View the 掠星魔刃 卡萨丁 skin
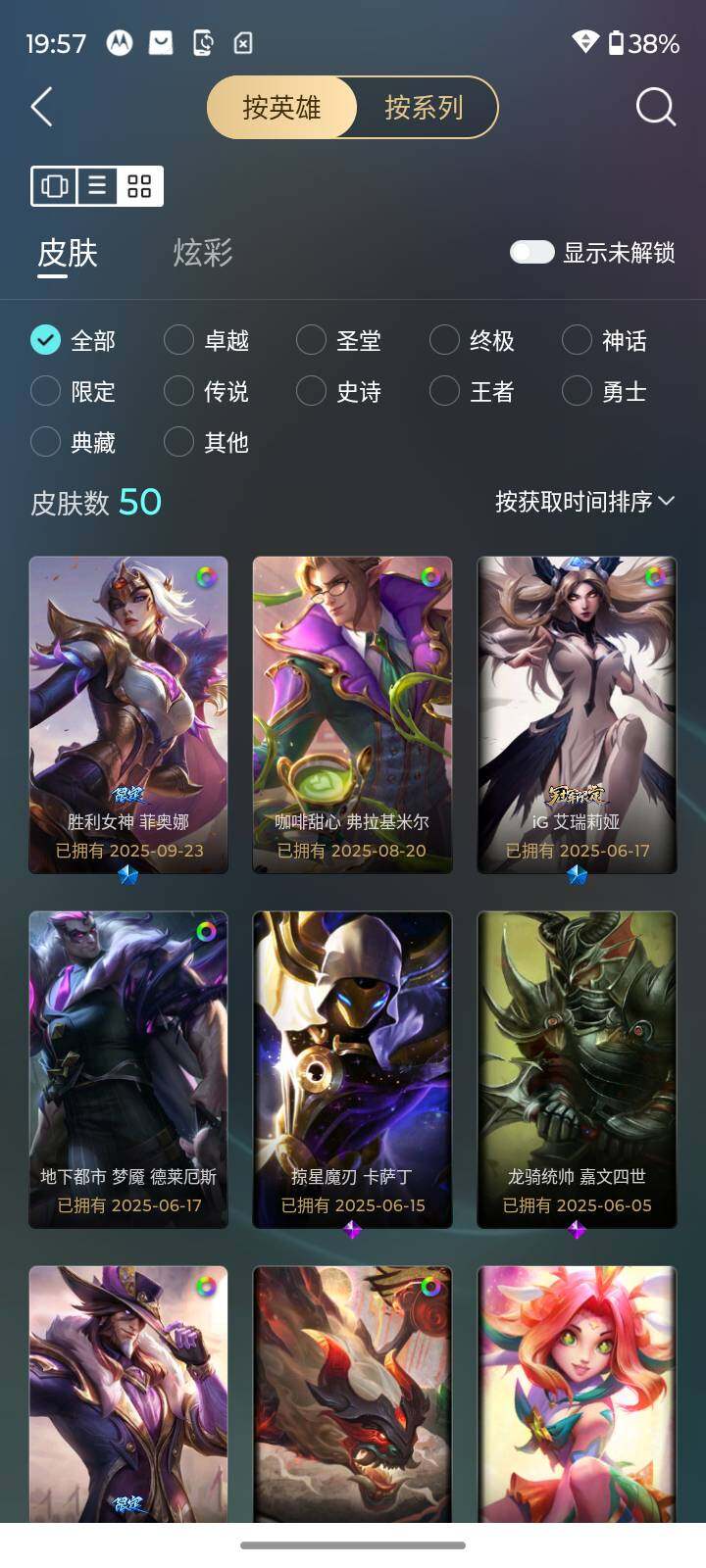The image size is (706, 1568). tap(352, 1070)
